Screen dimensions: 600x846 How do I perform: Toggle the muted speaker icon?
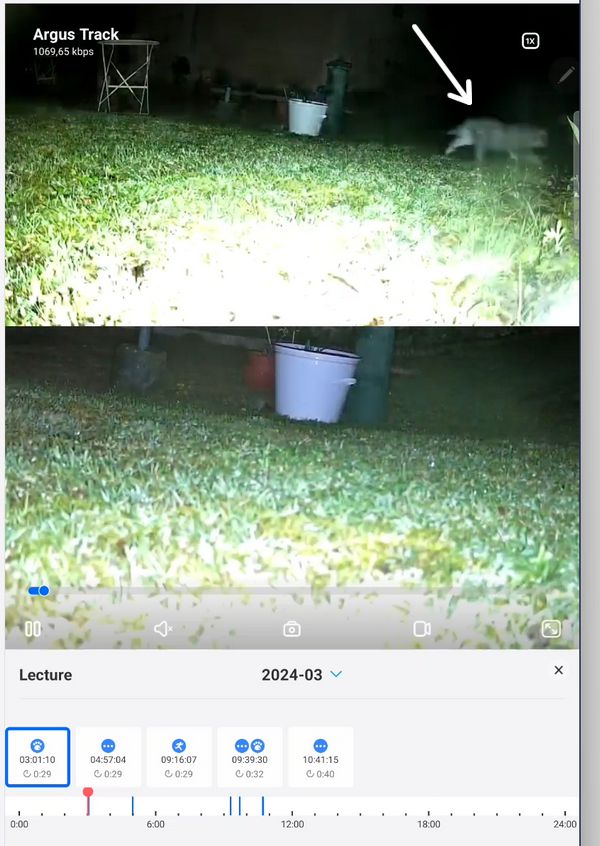click(x=163, y=629)
